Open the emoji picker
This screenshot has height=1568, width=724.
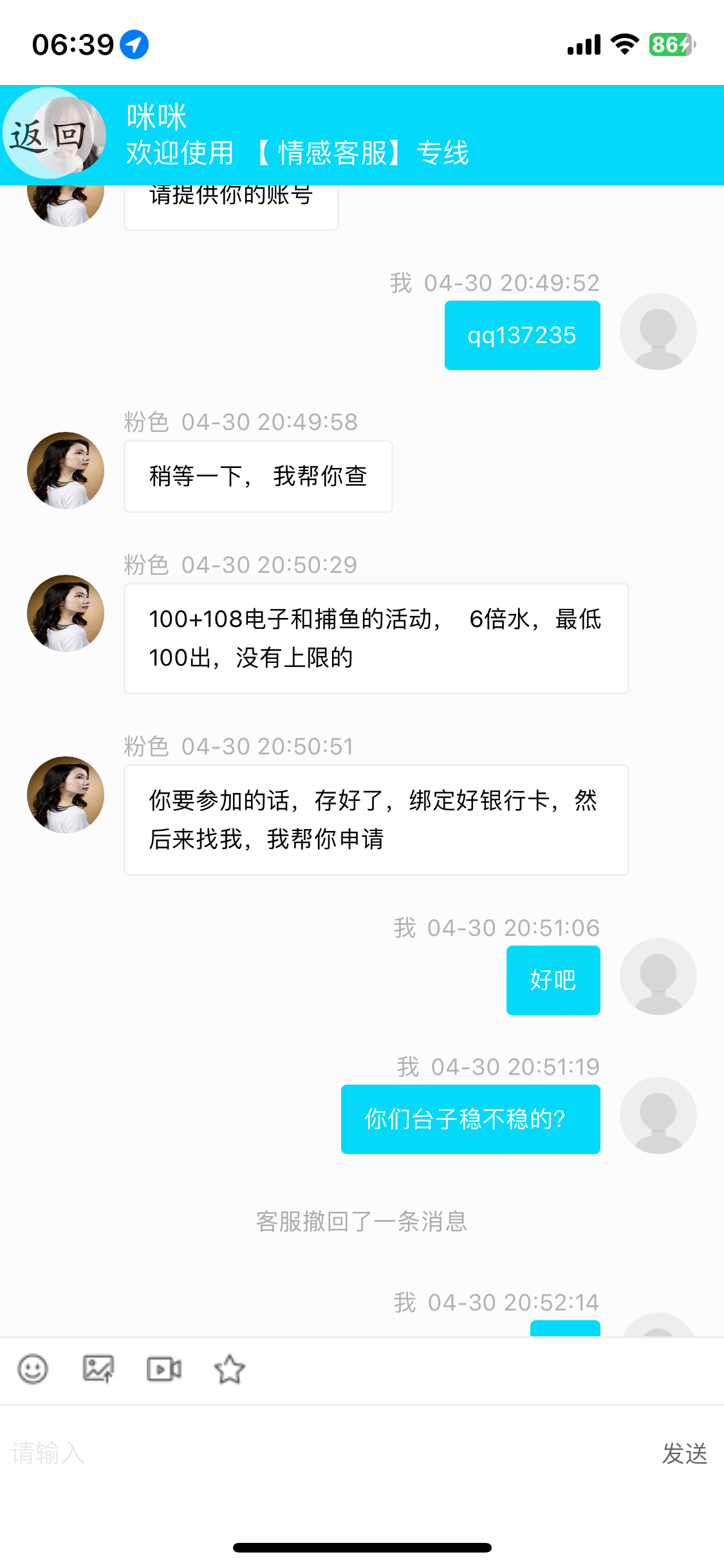[x=33, y=1368]
